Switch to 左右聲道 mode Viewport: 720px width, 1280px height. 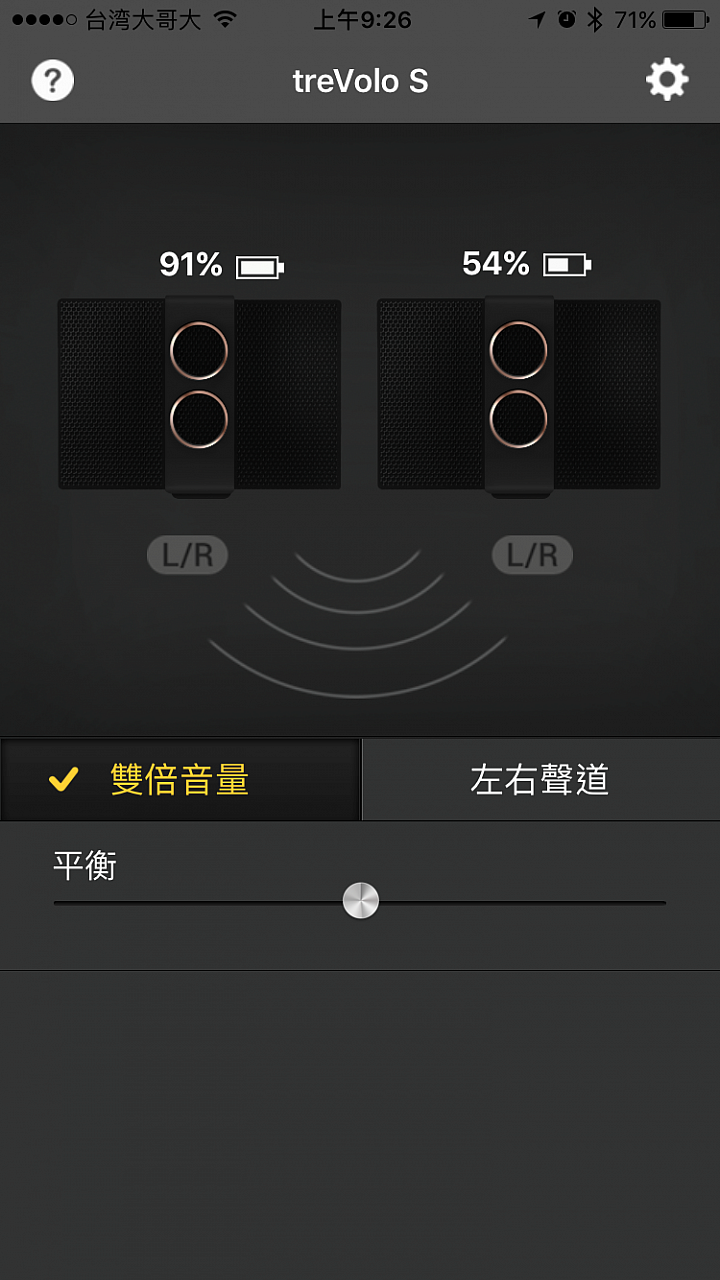point(540,780)
